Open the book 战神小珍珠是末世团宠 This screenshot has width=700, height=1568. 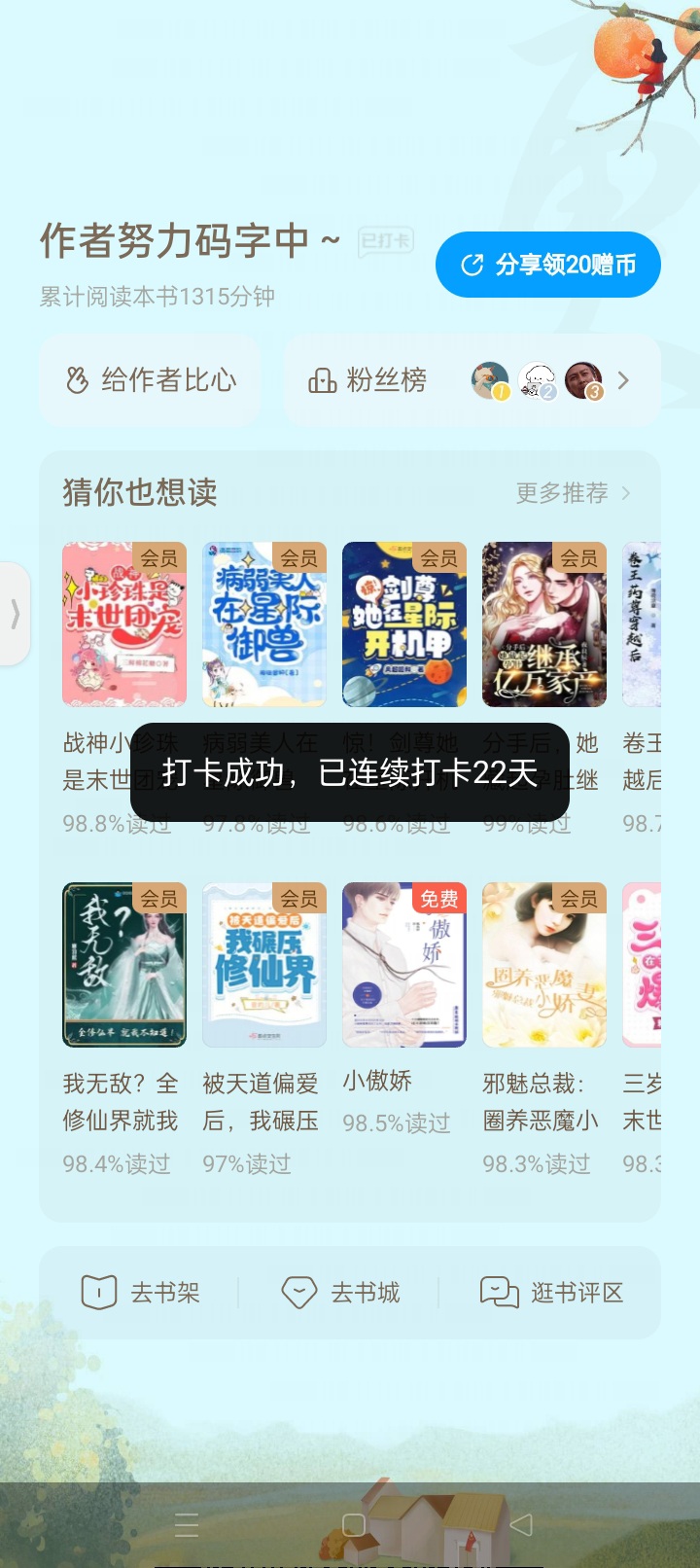point(124,624)
